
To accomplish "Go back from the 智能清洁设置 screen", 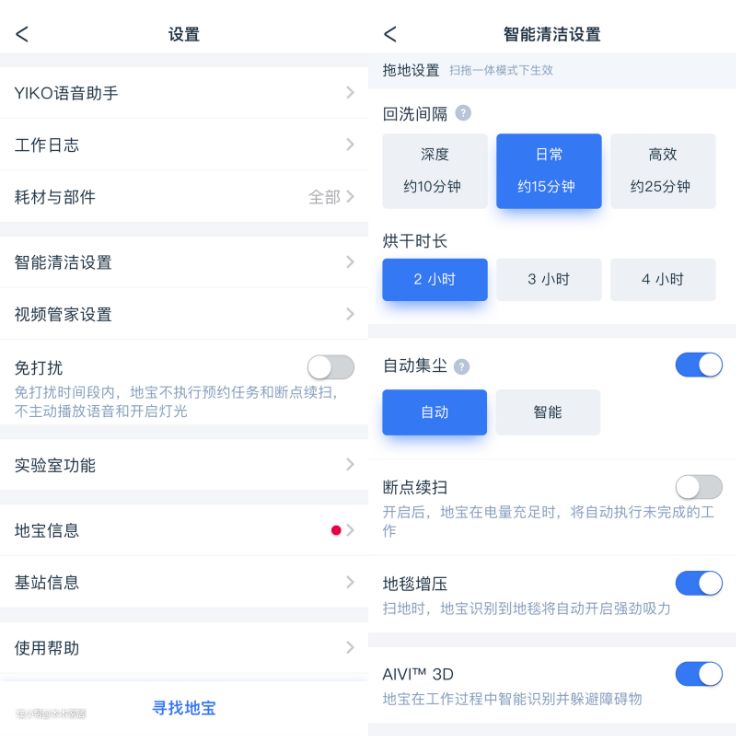I will tap(390, 34).
